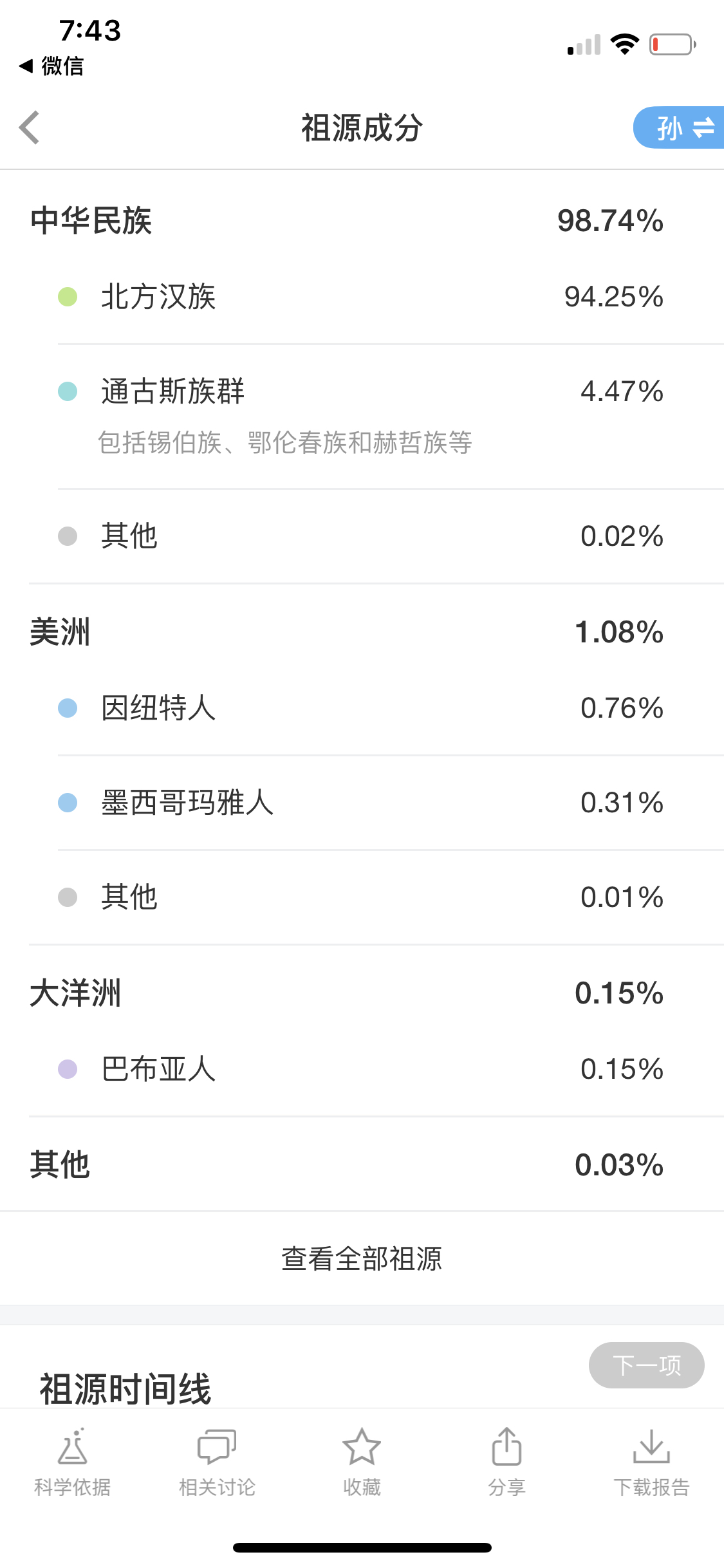Open 相关讨论 discussions
The height and width of the screenshot is (1568, 724).
tap(217, 1462)
